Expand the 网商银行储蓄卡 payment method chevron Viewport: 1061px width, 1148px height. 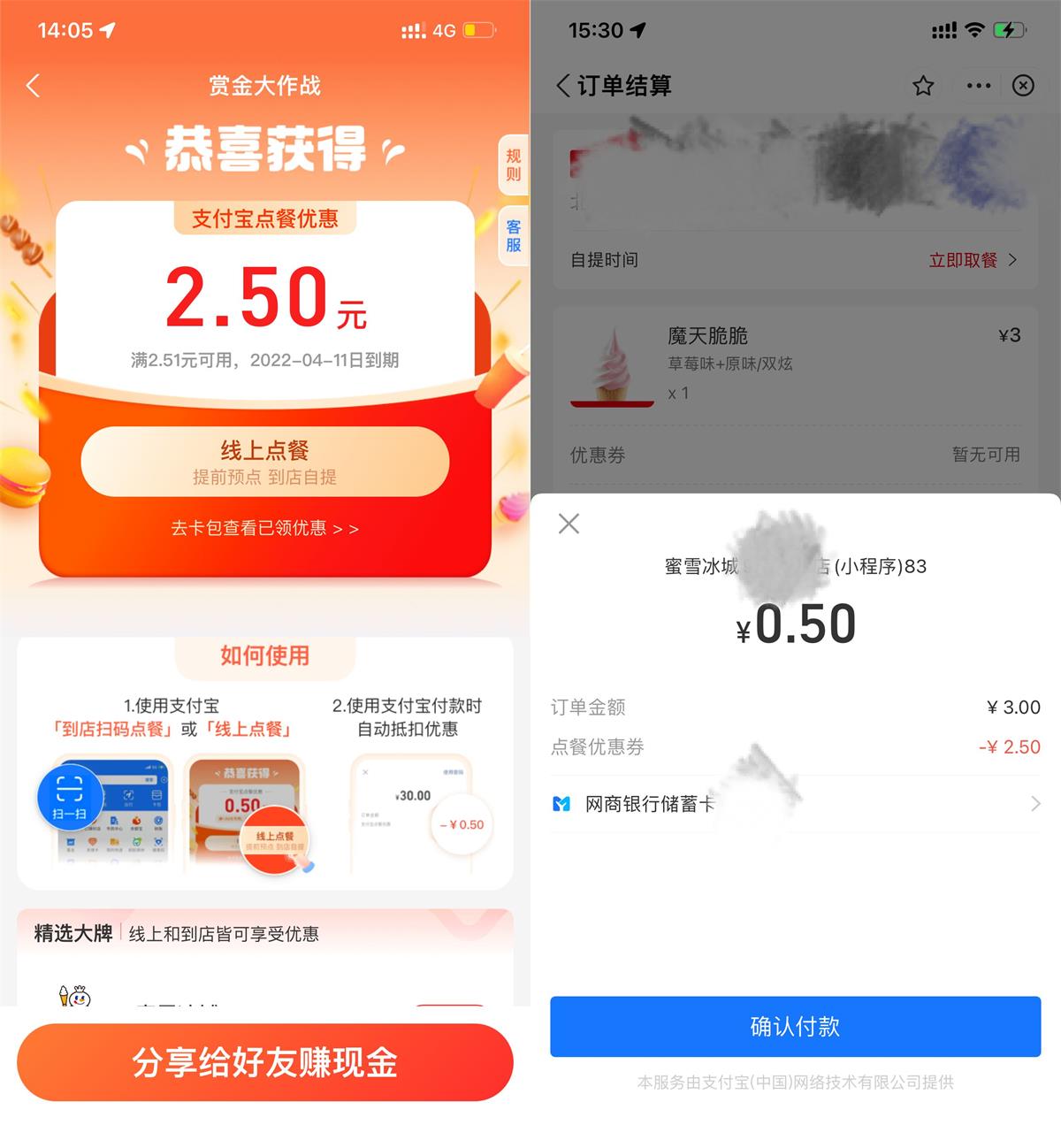[1034, 803]
